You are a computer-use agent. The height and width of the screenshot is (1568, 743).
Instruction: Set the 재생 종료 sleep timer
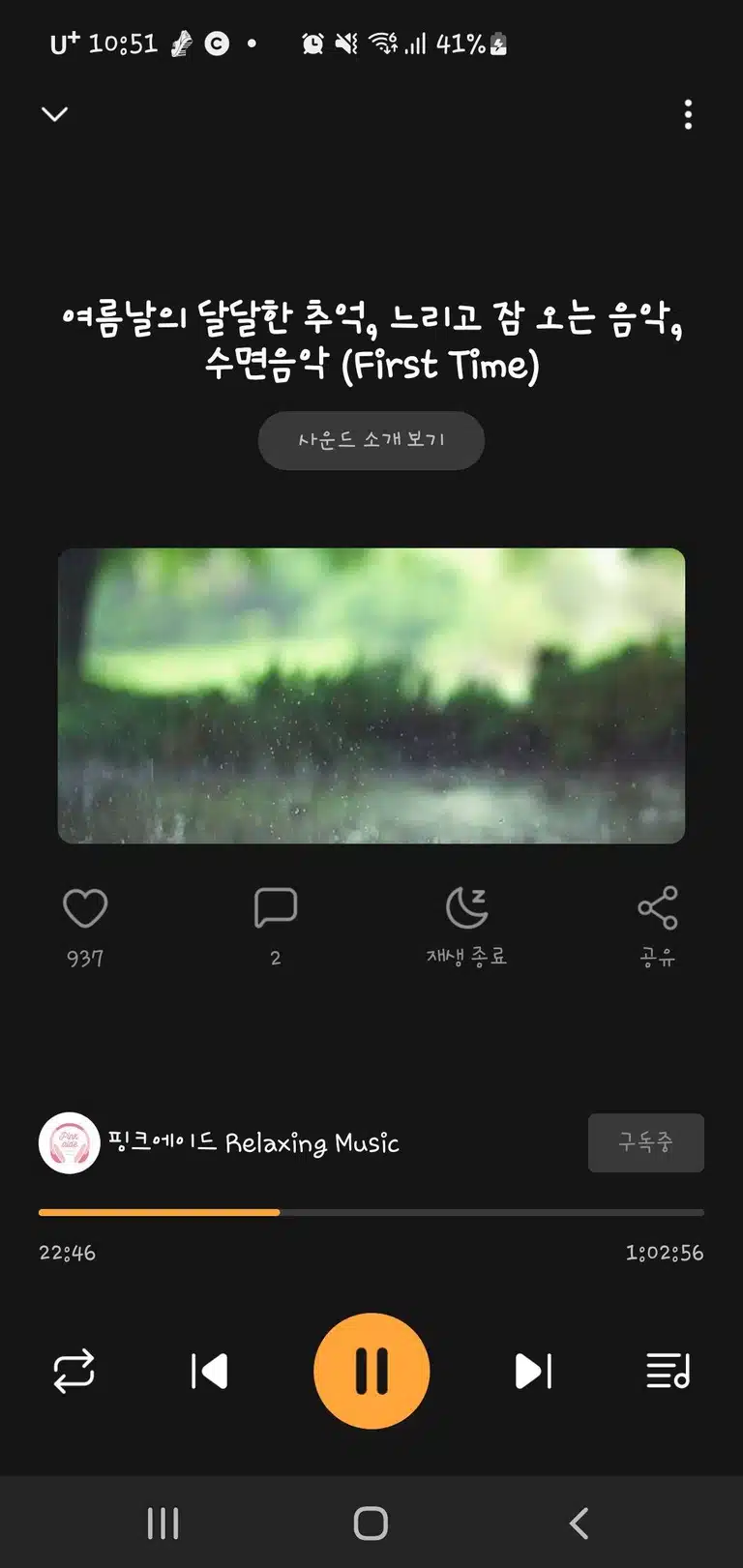point(467,927)
